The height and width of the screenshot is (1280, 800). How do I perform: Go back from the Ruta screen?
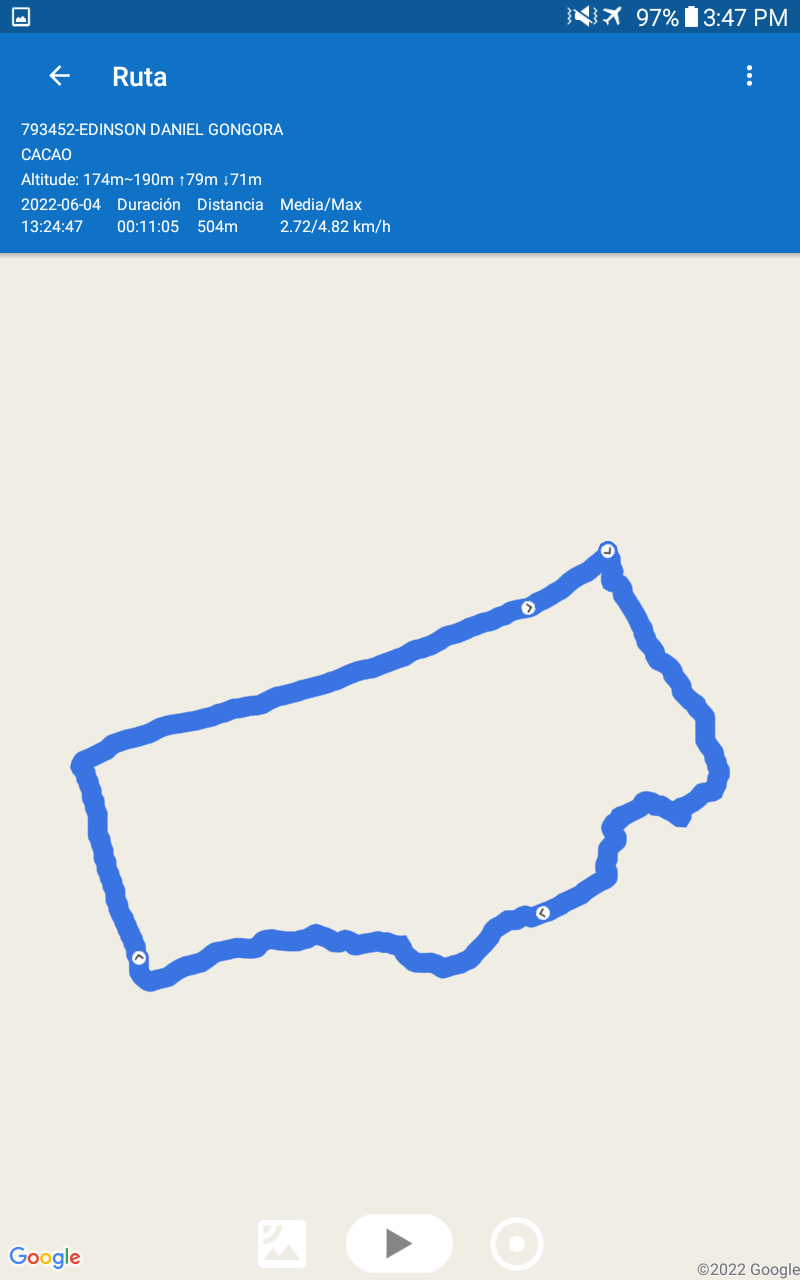[x=60, y=76]
